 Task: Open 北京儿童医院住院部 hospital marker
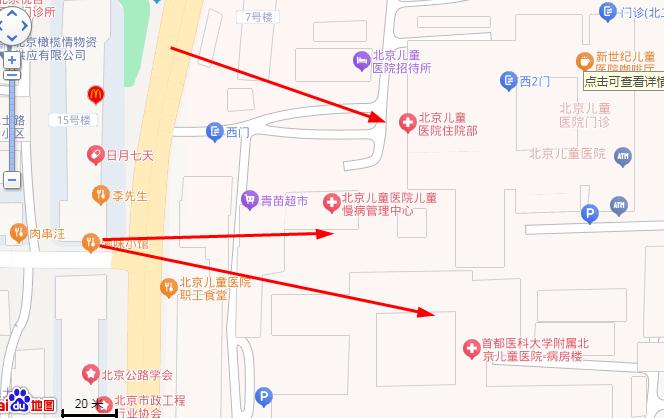pos(407,123)
